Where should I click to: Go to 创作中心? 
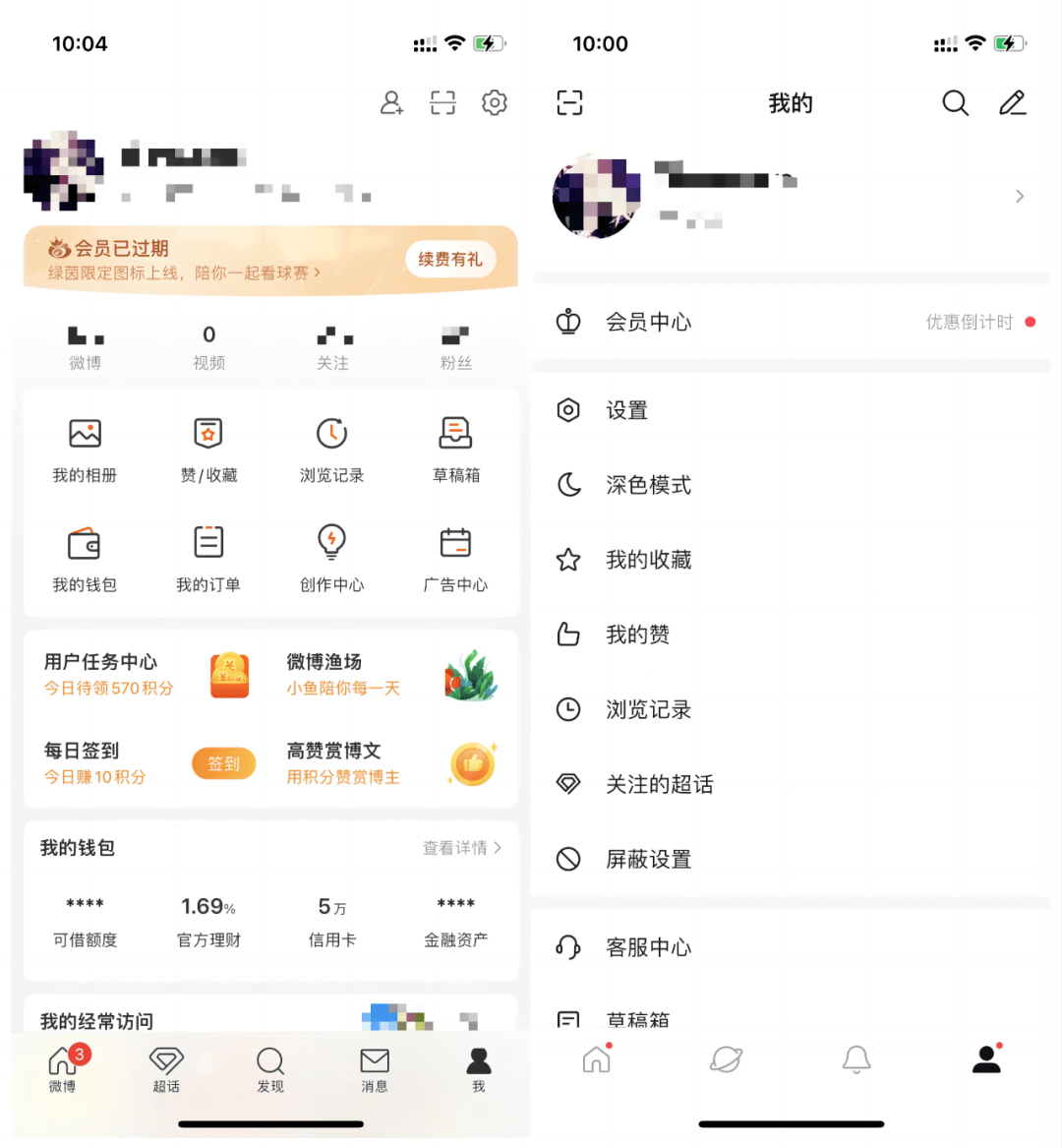coord(332,559)
